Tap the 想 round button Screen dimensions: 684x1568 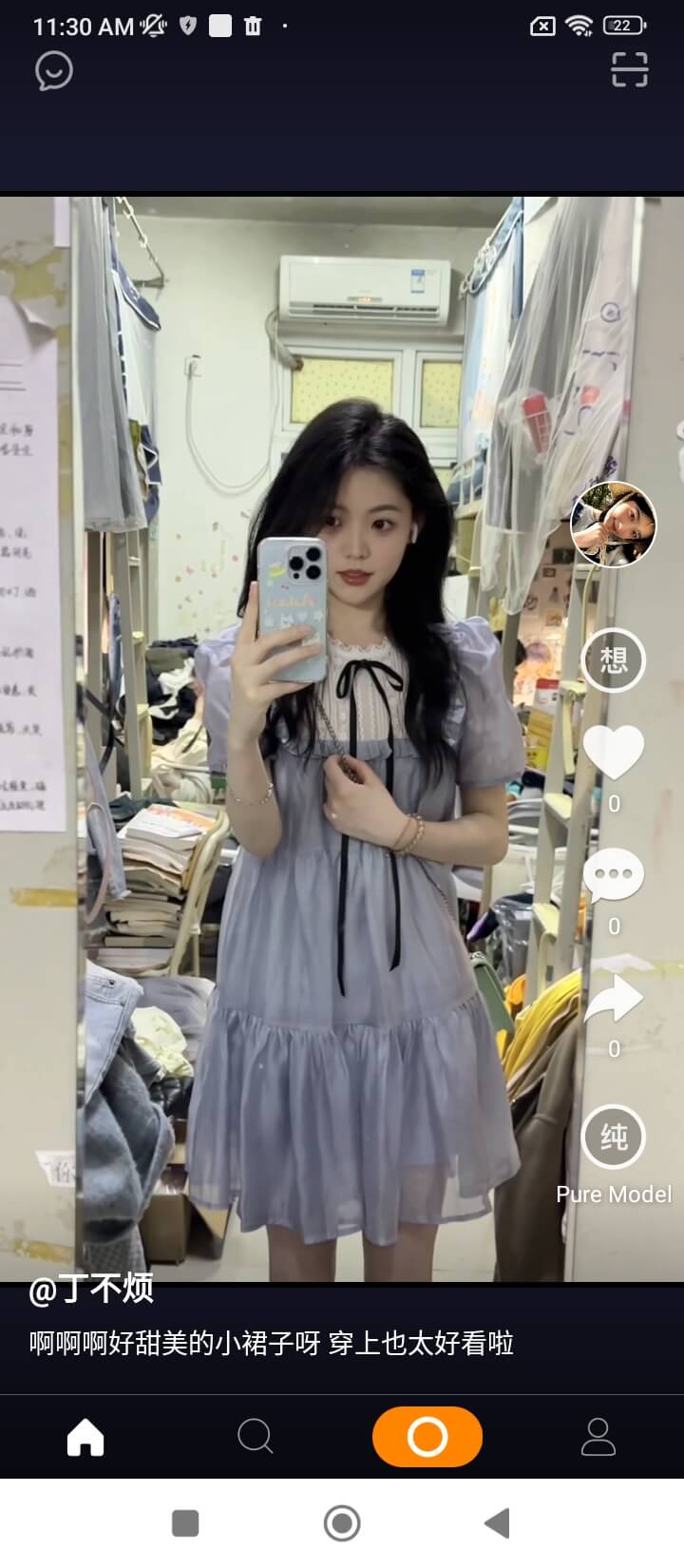tap(614, 660)
